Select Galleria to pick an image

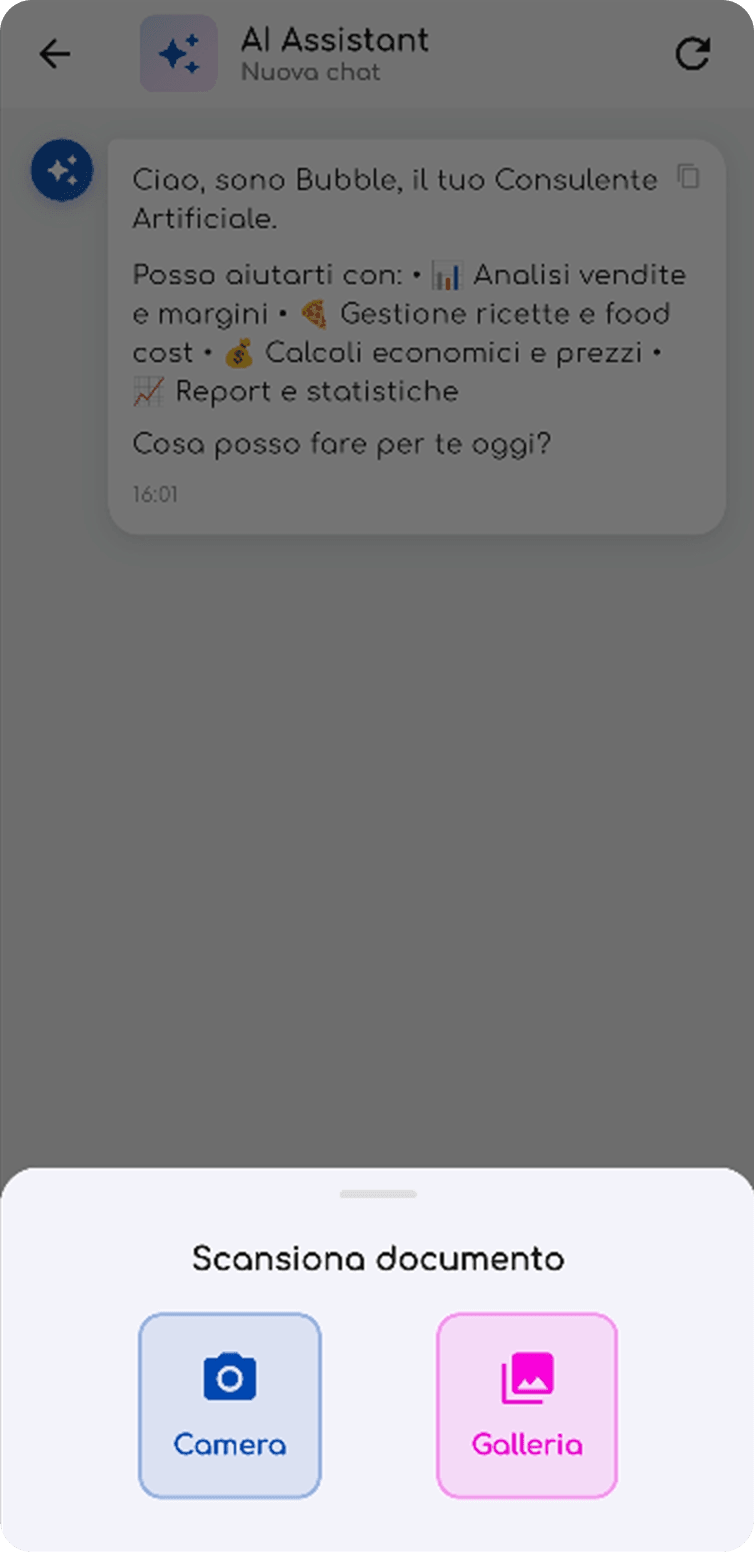pyautogui.click(x=526, y=1404)
